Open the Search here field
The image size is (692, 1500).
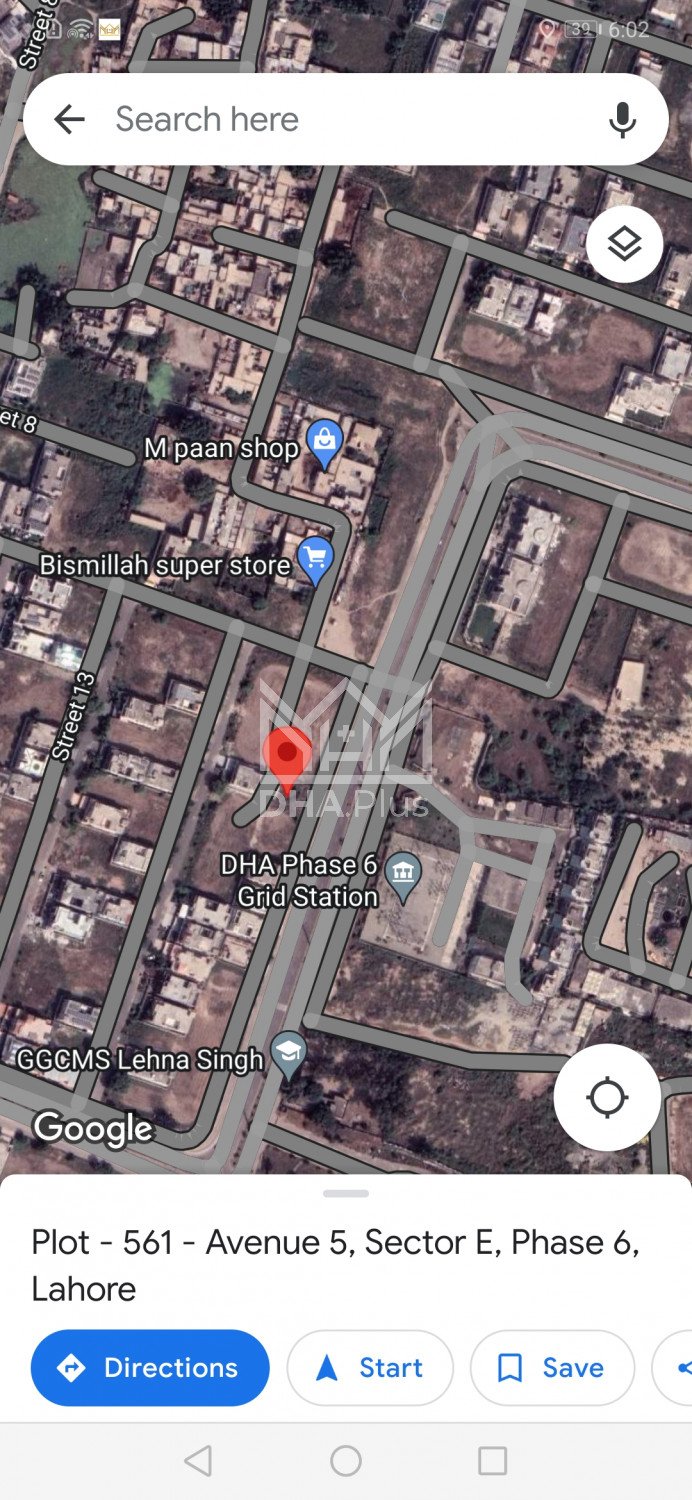coord(340,120)
